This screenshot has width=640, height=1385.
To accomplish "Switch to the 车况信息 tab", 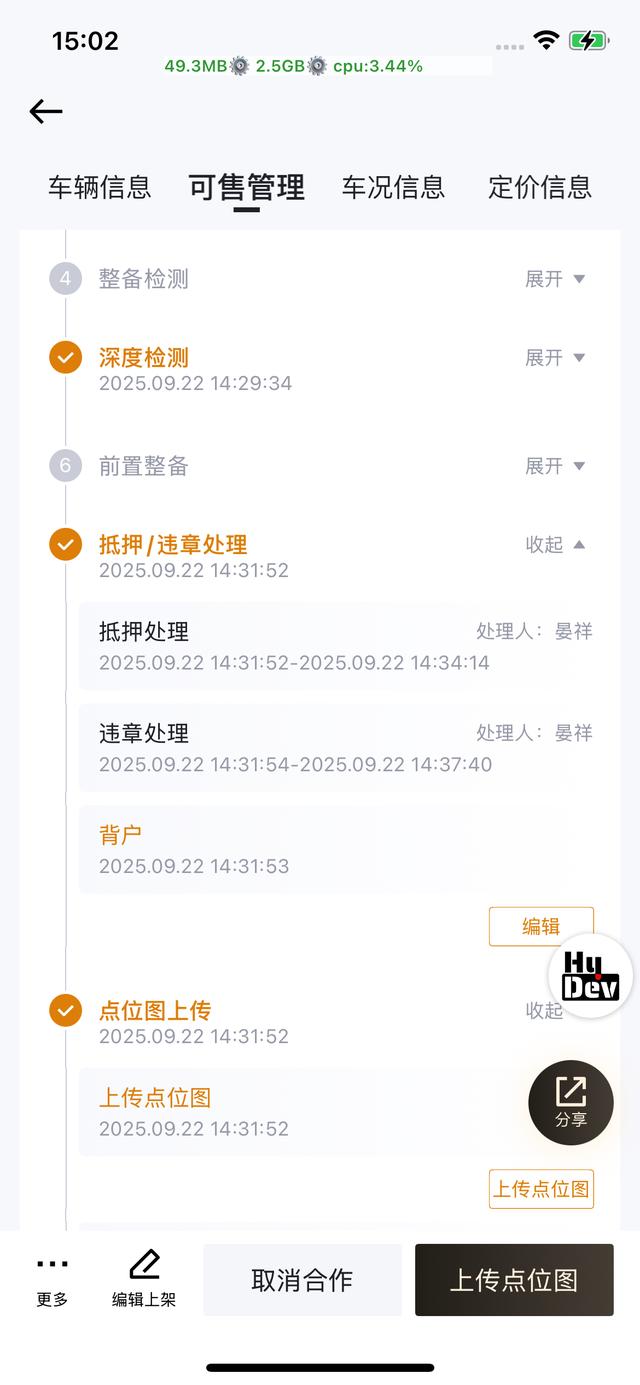I will click(393, 187).
